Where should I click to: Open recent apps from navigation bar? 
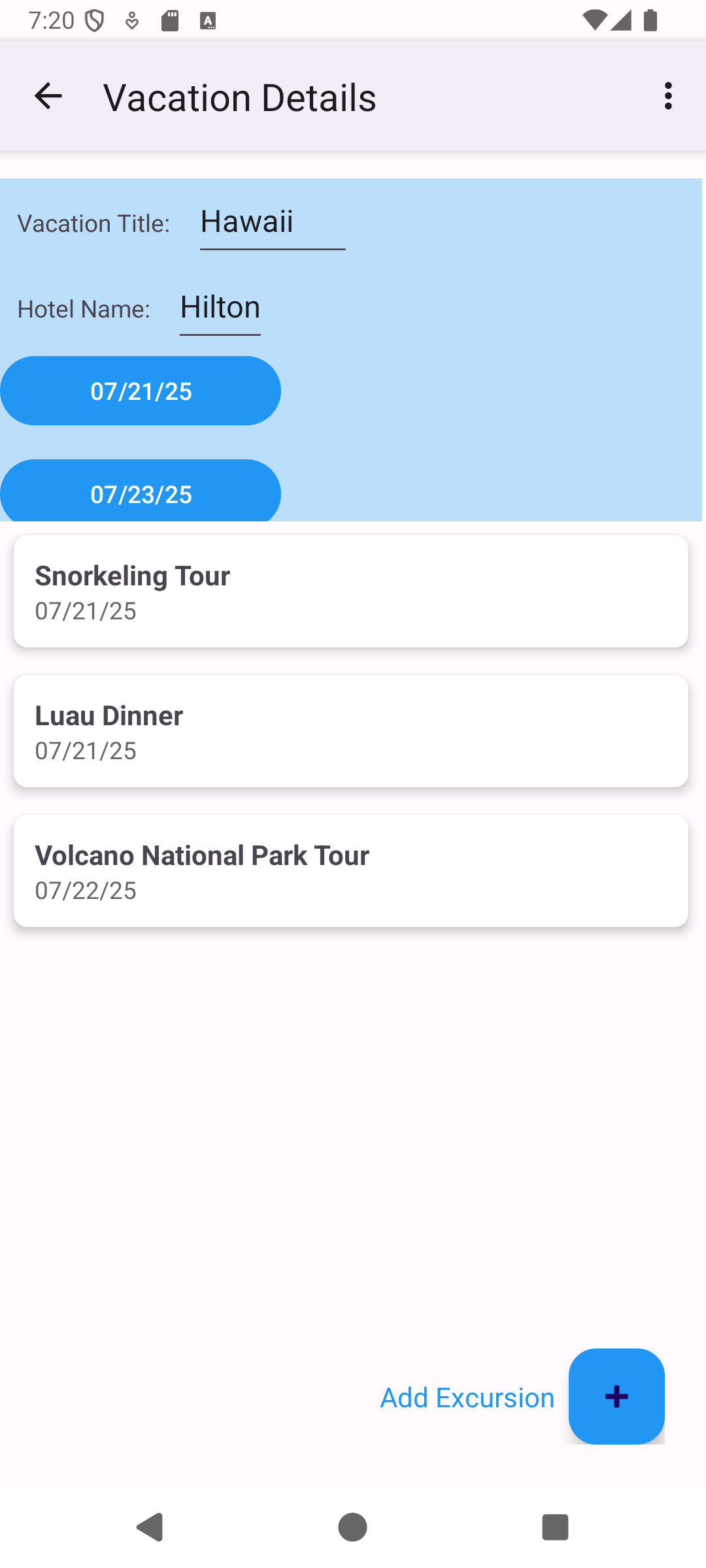pos(555,1527)
